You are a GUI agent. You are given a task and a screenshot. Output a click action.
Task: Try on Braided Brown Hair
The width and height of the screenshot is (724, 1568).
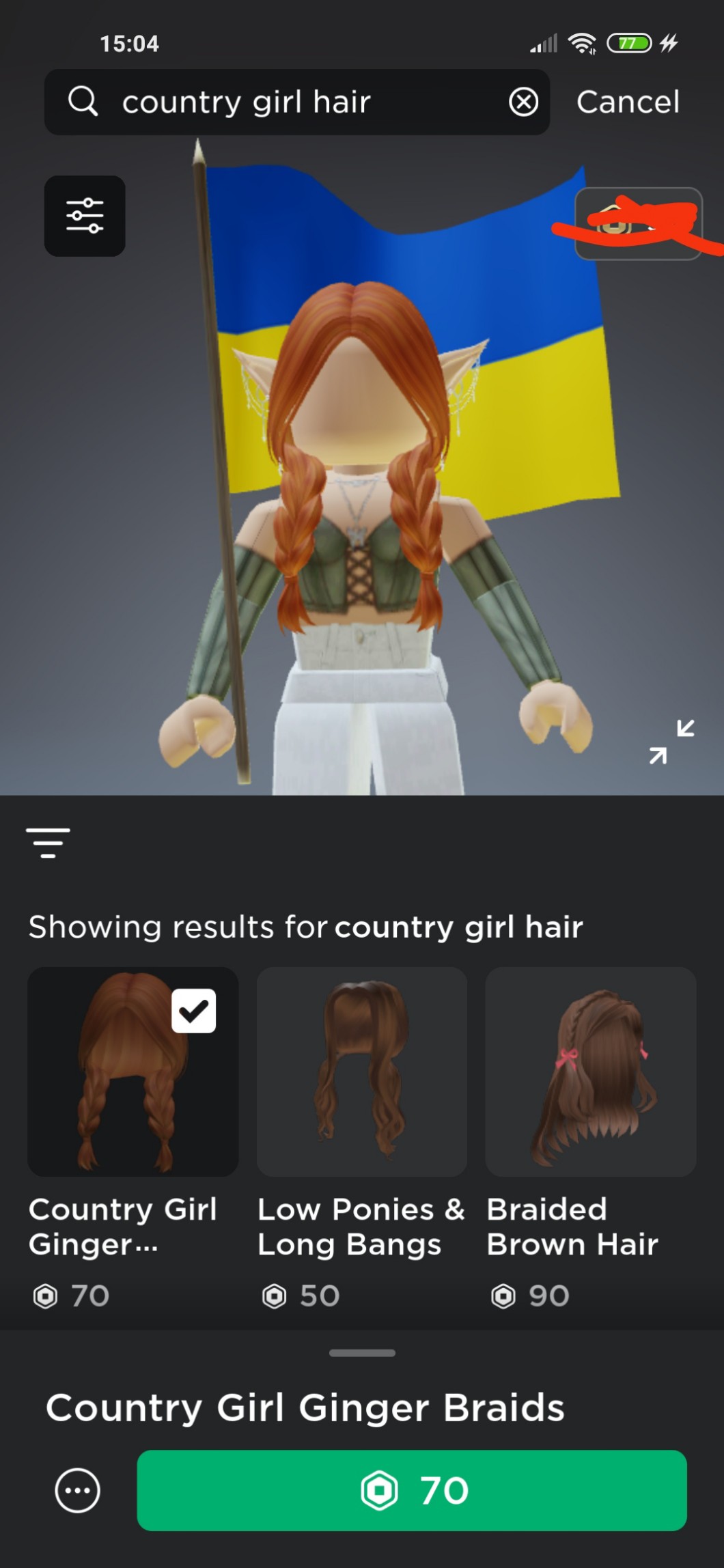(x=591, y=1071)
